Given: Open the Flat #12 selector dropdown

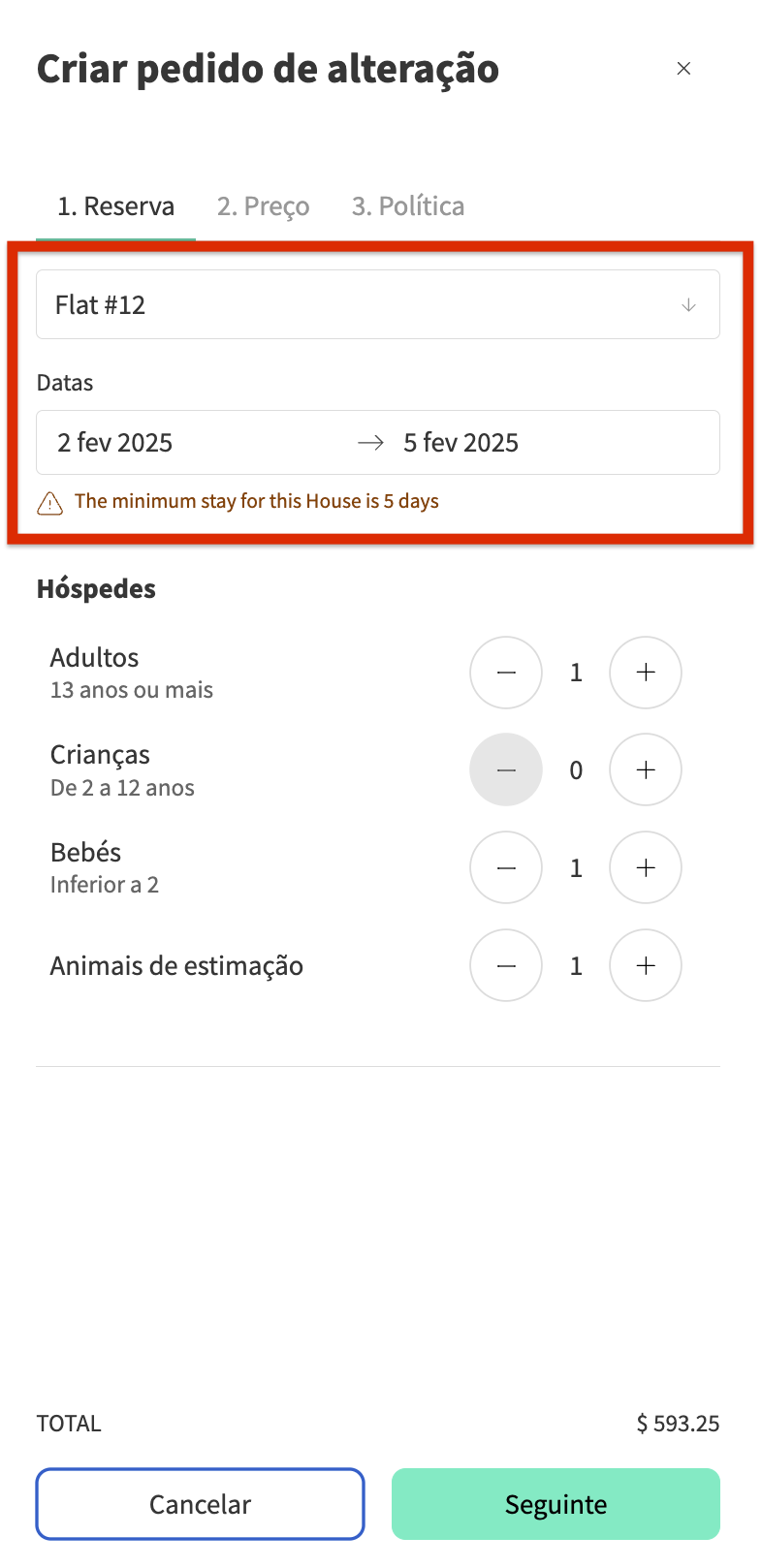Looking at the screenshot, I should tap(377, 303).
